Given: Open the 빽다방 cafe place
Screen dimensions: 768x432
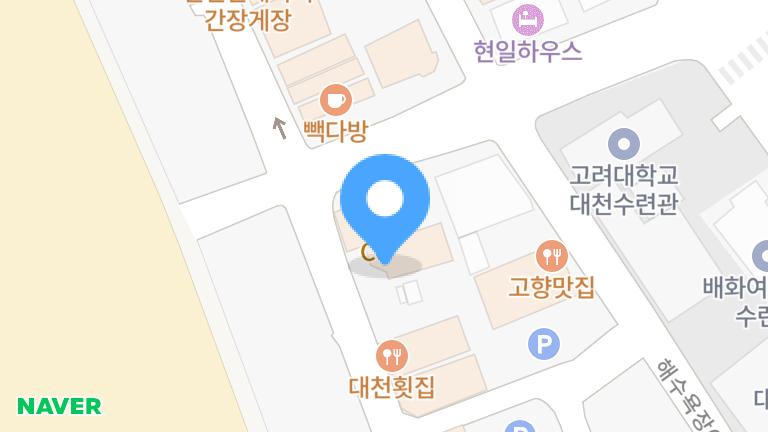Looking at the screenshot, I should (336, 100).
